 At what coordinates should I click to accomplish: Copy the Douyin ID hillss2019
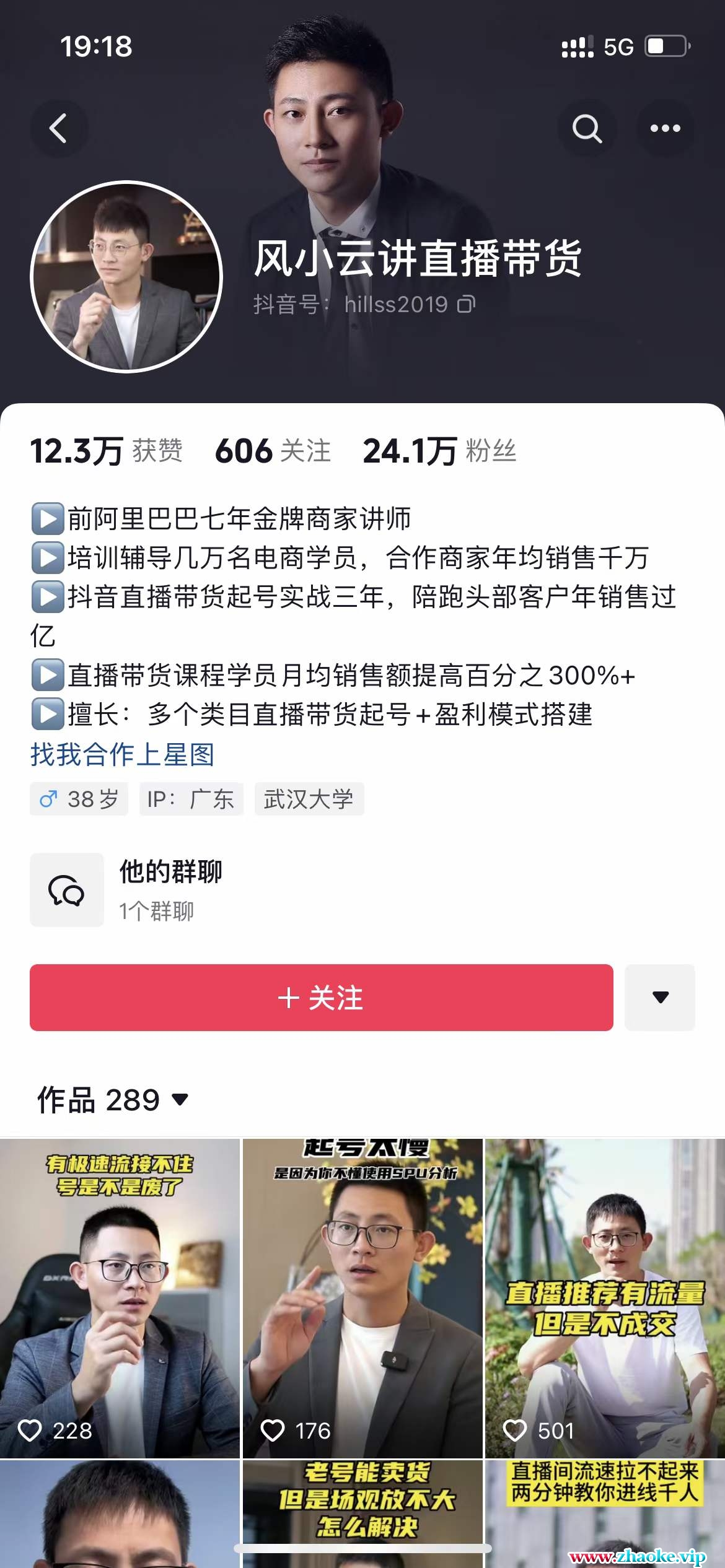pos(466,304)
